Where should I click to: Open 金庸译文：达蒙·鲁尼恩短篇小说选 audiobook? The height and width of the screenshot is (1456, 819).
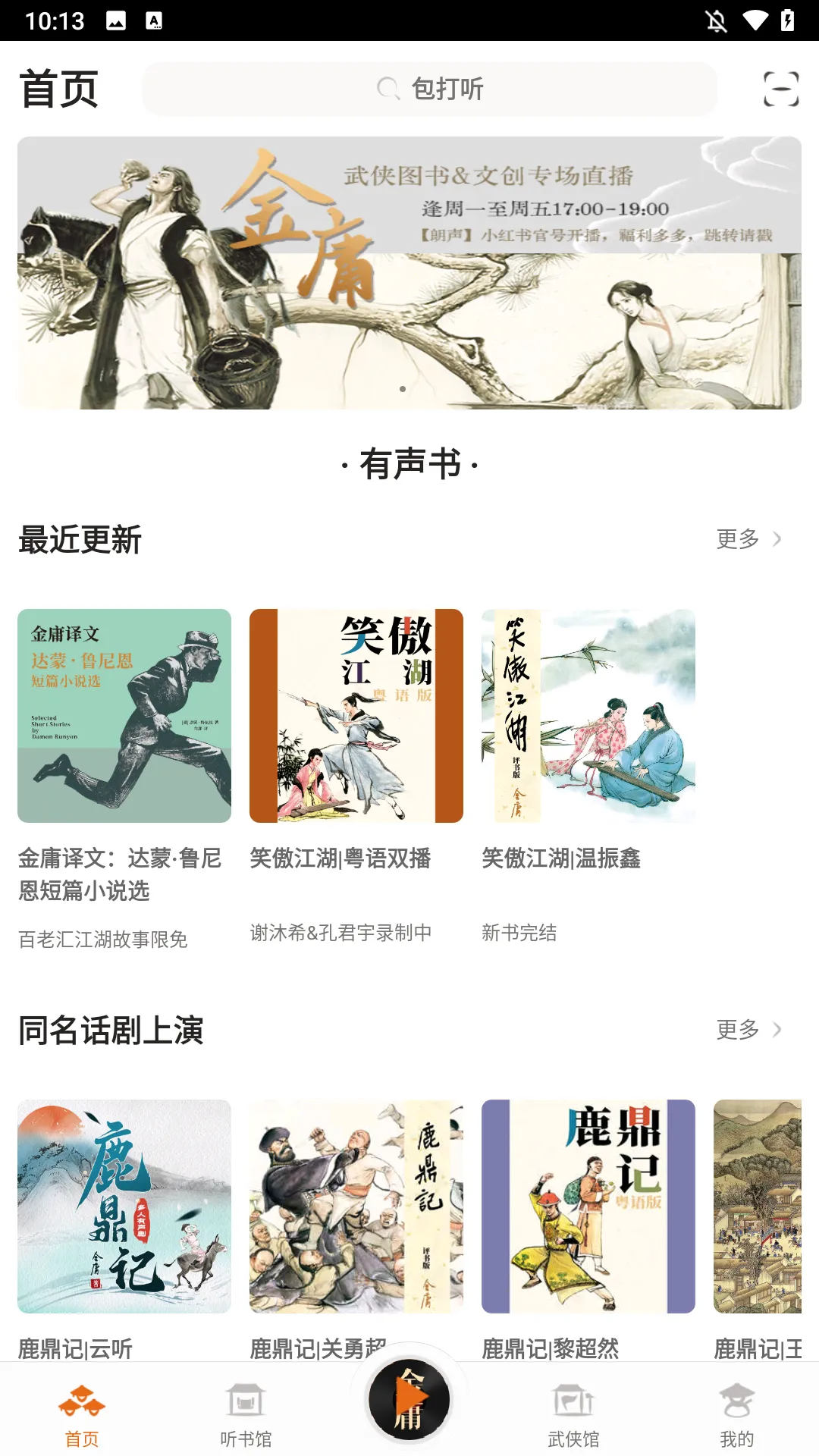point(124,716)
